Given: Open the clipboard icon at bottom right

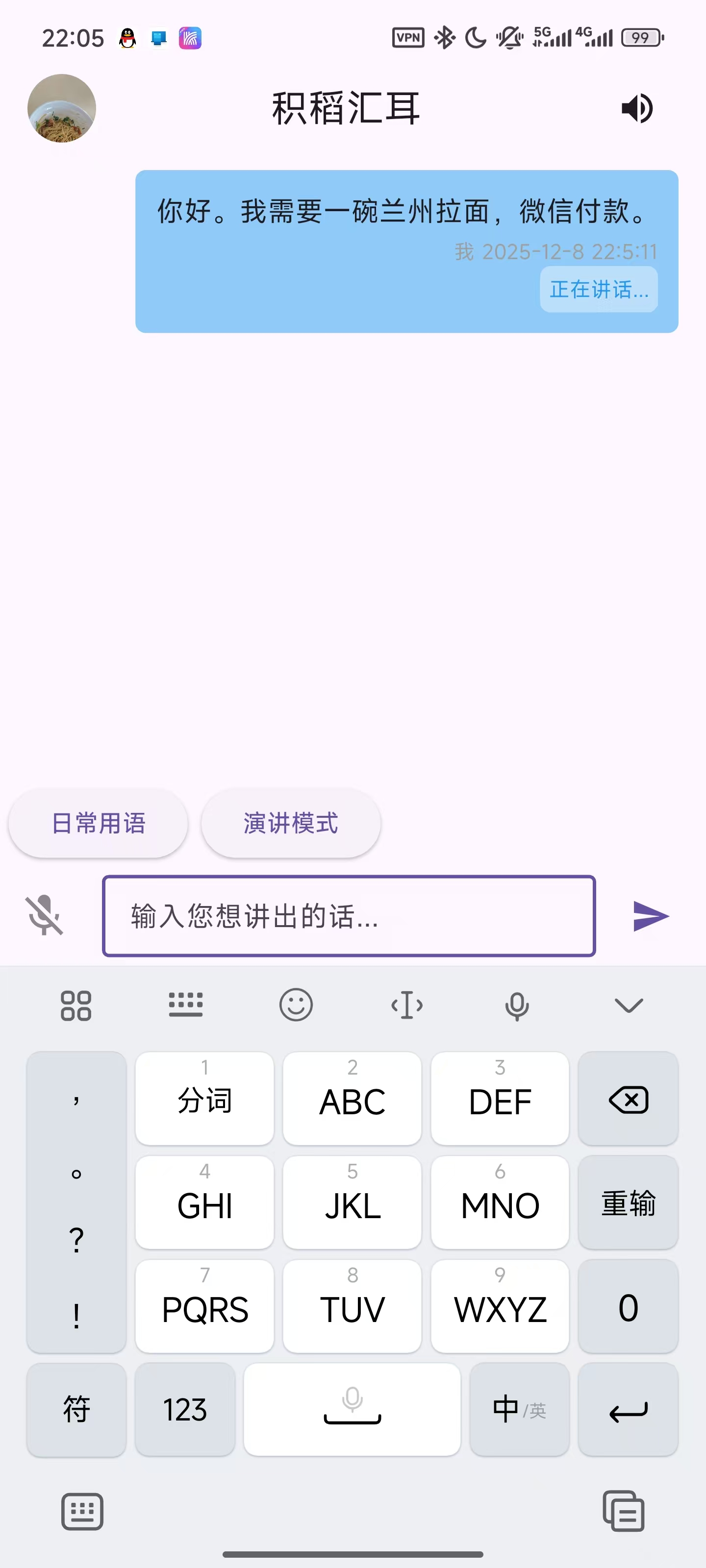Looking at the screenshot, I should (623, 1511).
